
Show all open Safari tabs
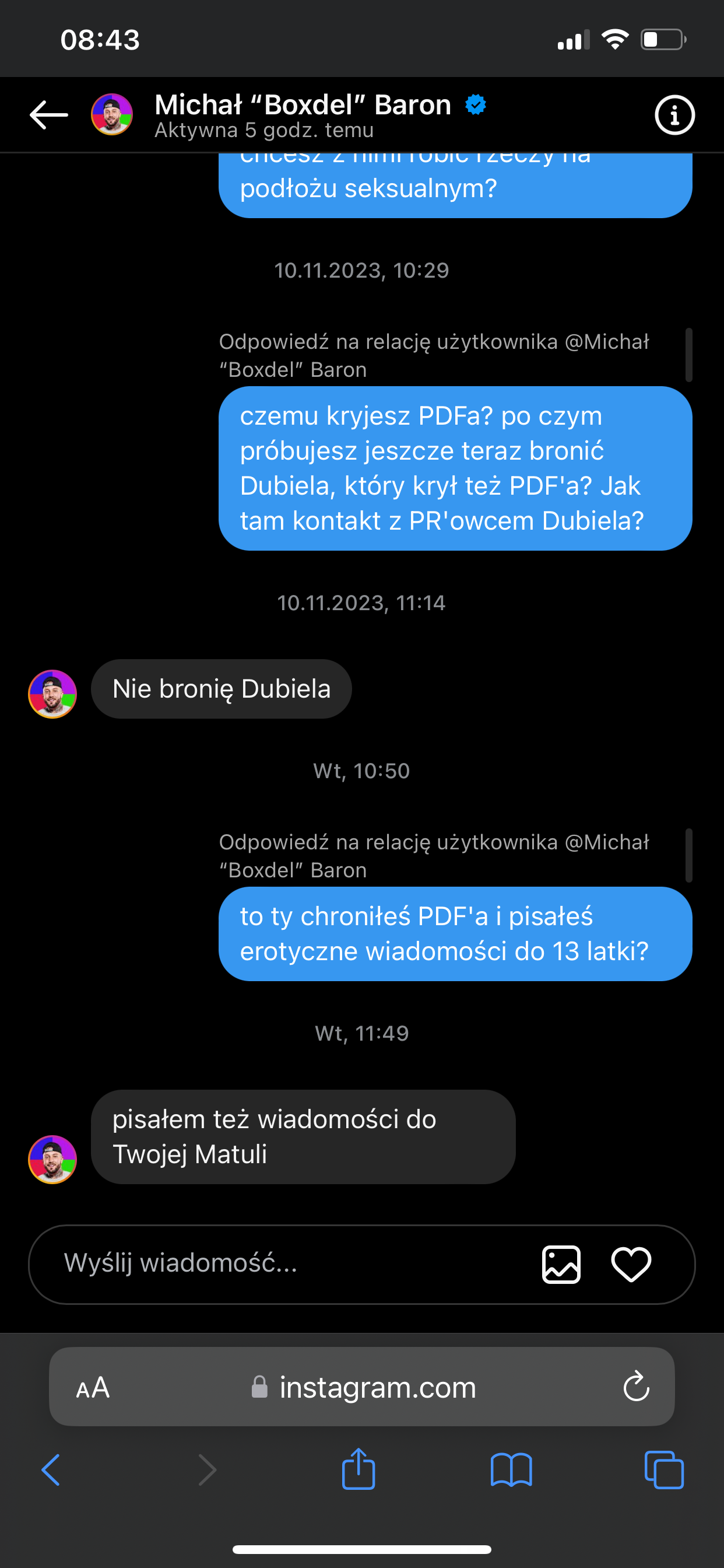tap(664, 1470)
